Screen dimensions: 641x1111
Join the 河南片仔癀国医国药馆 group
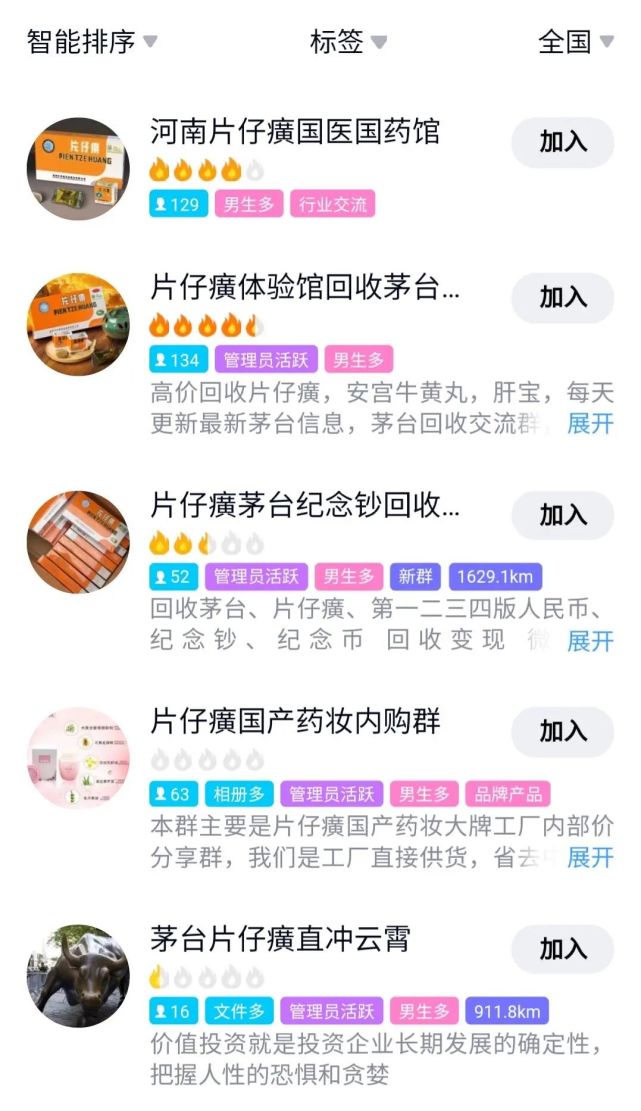(562, 142)
